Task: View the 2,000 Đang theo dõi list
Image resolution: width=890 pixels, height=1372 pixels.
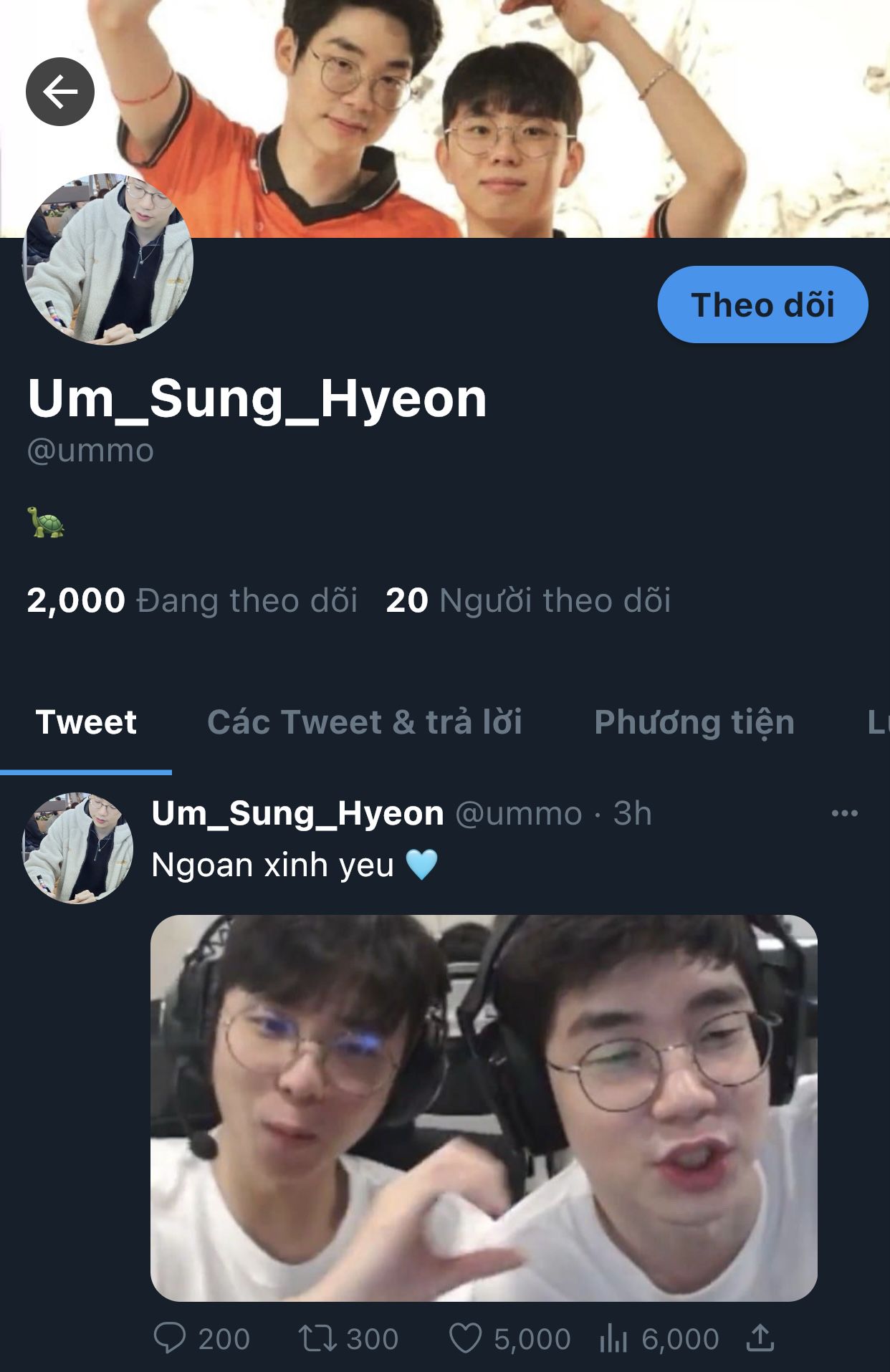Action: click(192, 600)
